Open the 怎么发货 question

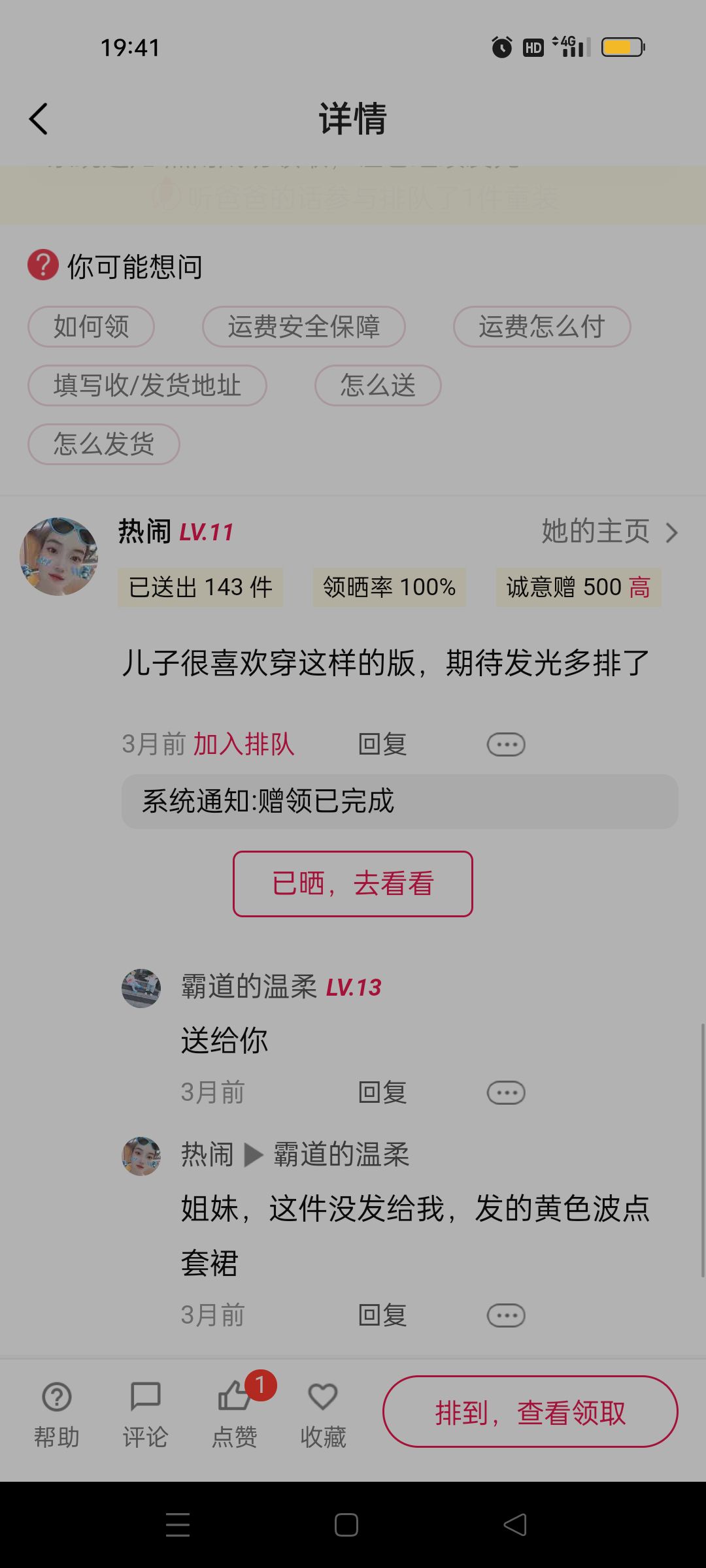coord(104,444)
